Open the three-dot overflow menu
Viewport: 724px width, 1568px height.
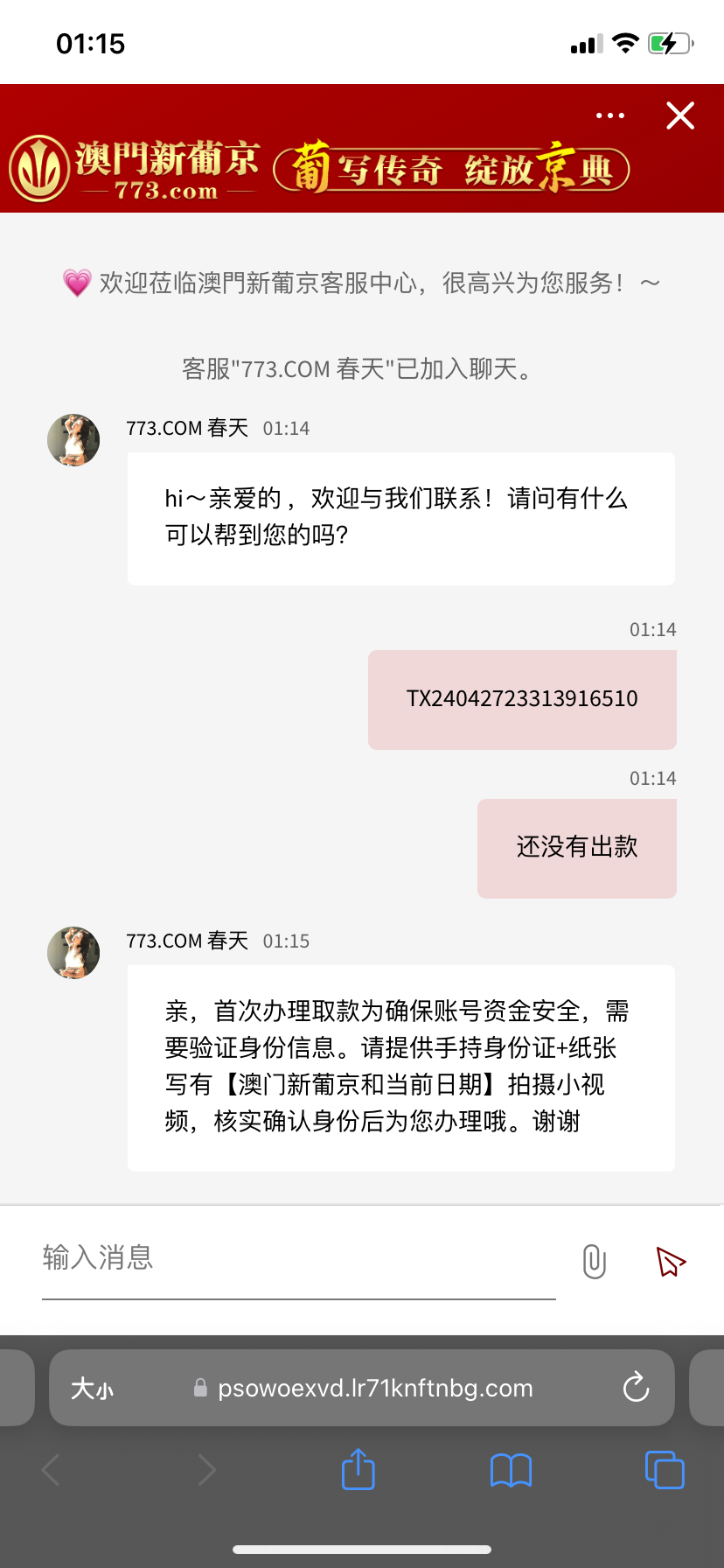click(609, 115)
